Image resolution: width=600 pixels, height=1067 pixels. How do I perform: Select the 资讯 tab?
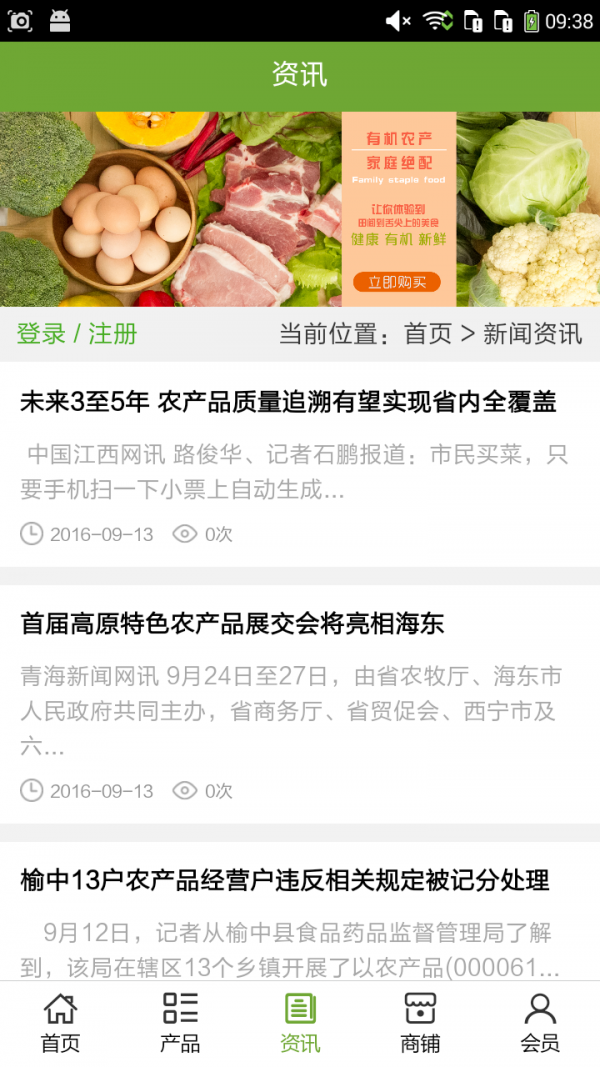(300, 1023)
